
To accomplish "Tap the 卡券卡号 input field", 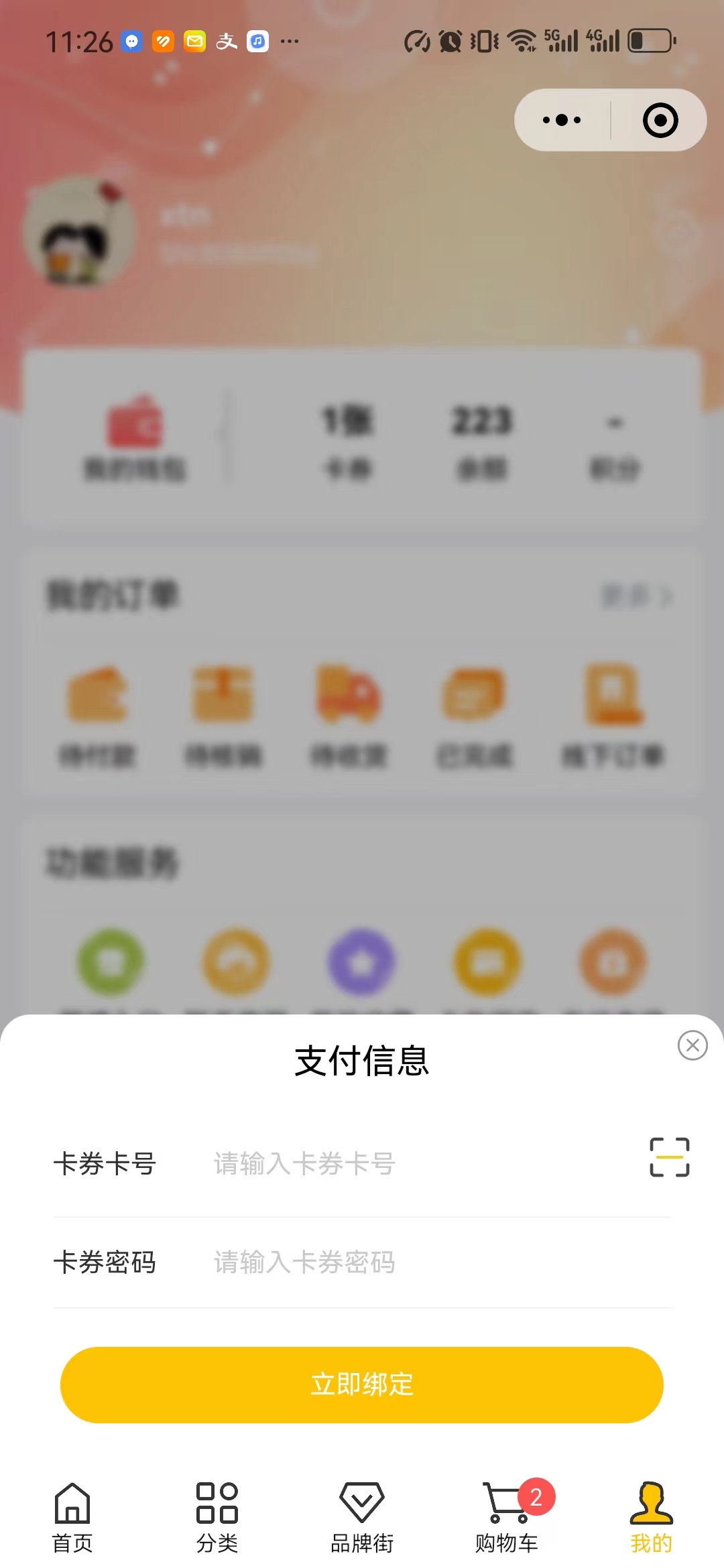I will click(416, 1164).
